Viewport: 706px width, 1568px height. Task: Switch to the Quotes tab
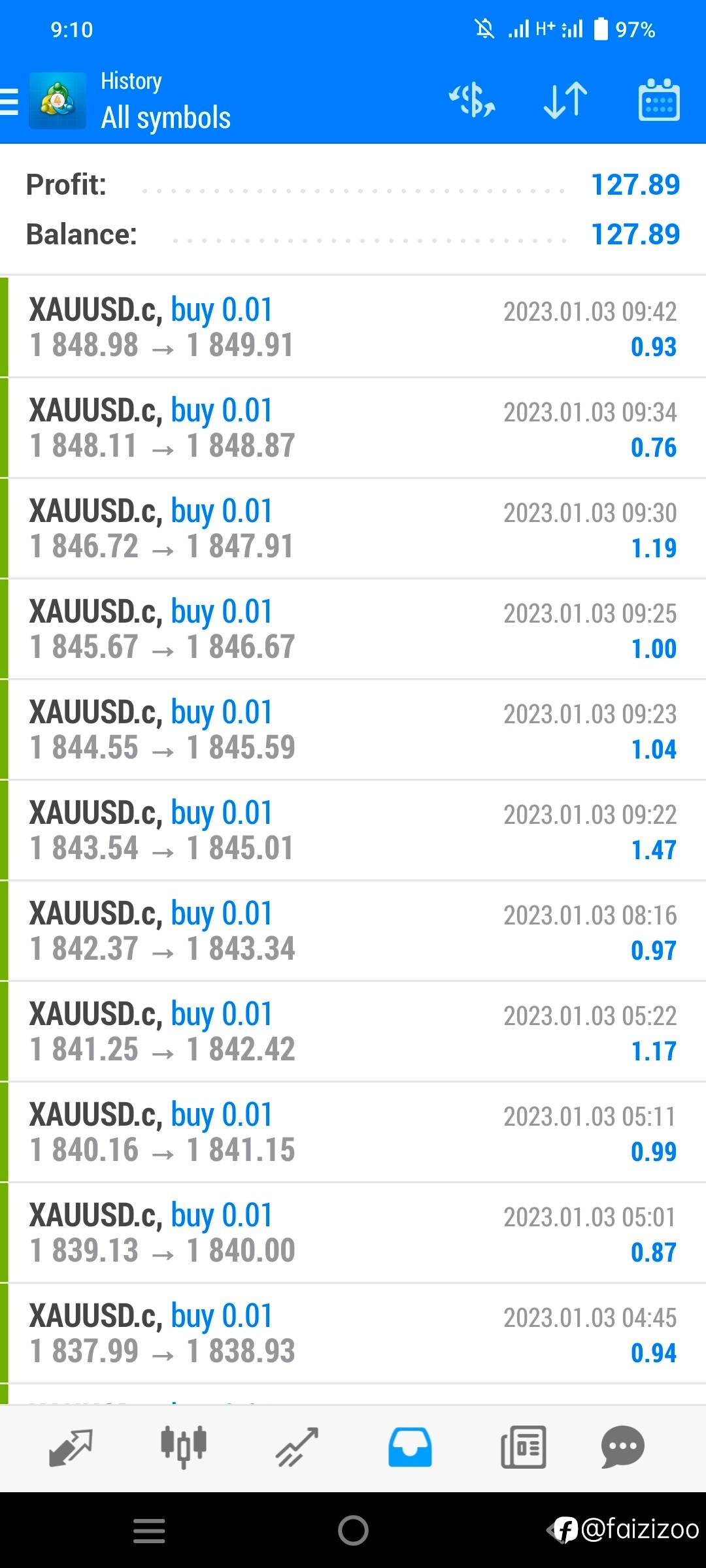click(71, 1447)
